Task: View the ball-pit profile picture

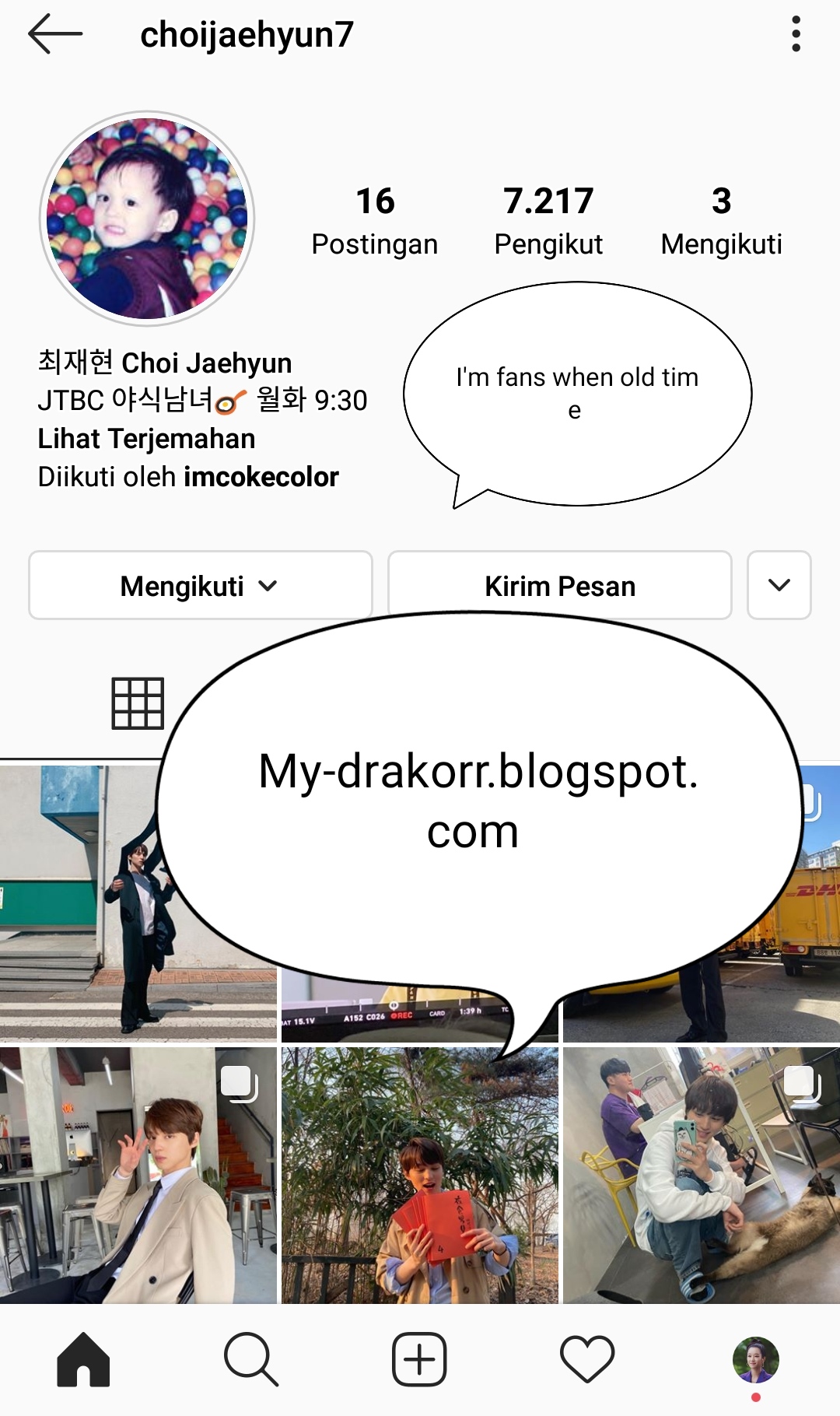Action: 147,218
